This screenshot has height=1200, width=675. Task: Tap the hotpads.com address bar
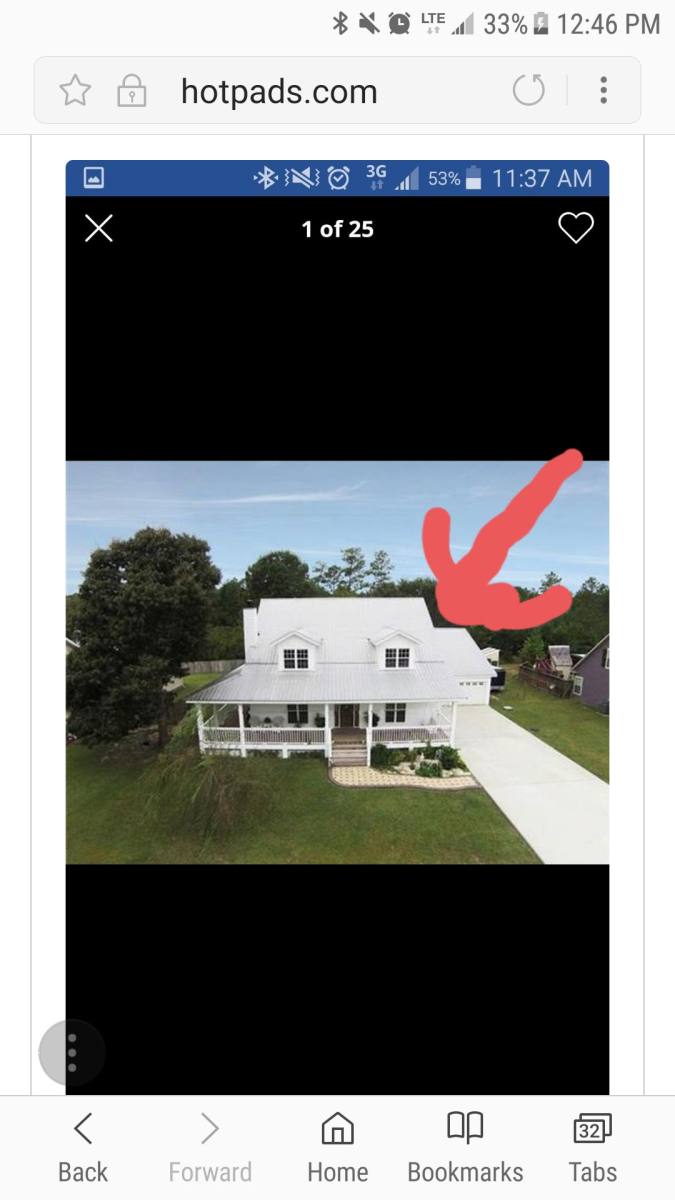279,92
